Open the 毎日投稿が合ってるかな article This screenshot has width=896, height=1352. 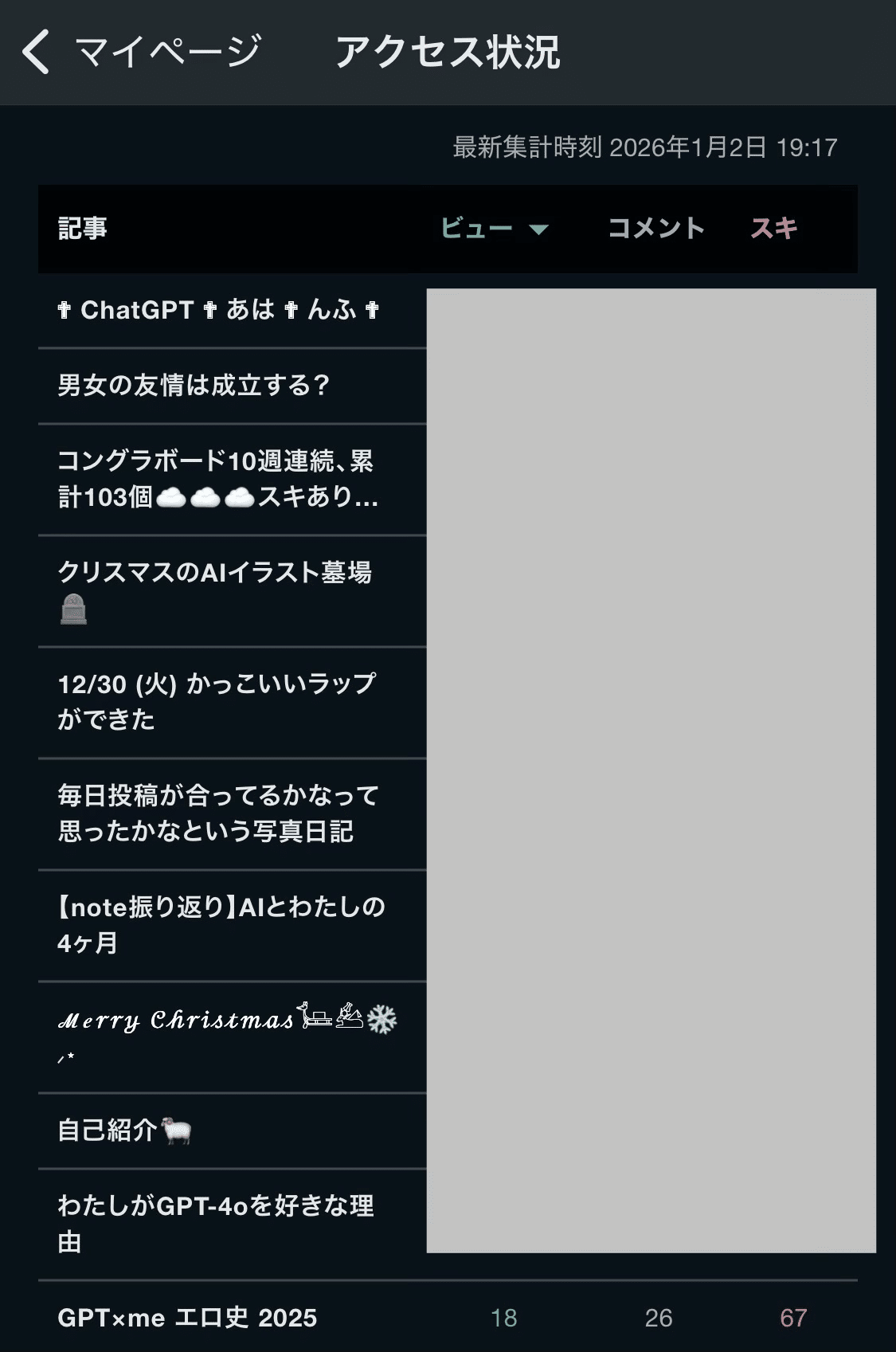click(217, 813)
